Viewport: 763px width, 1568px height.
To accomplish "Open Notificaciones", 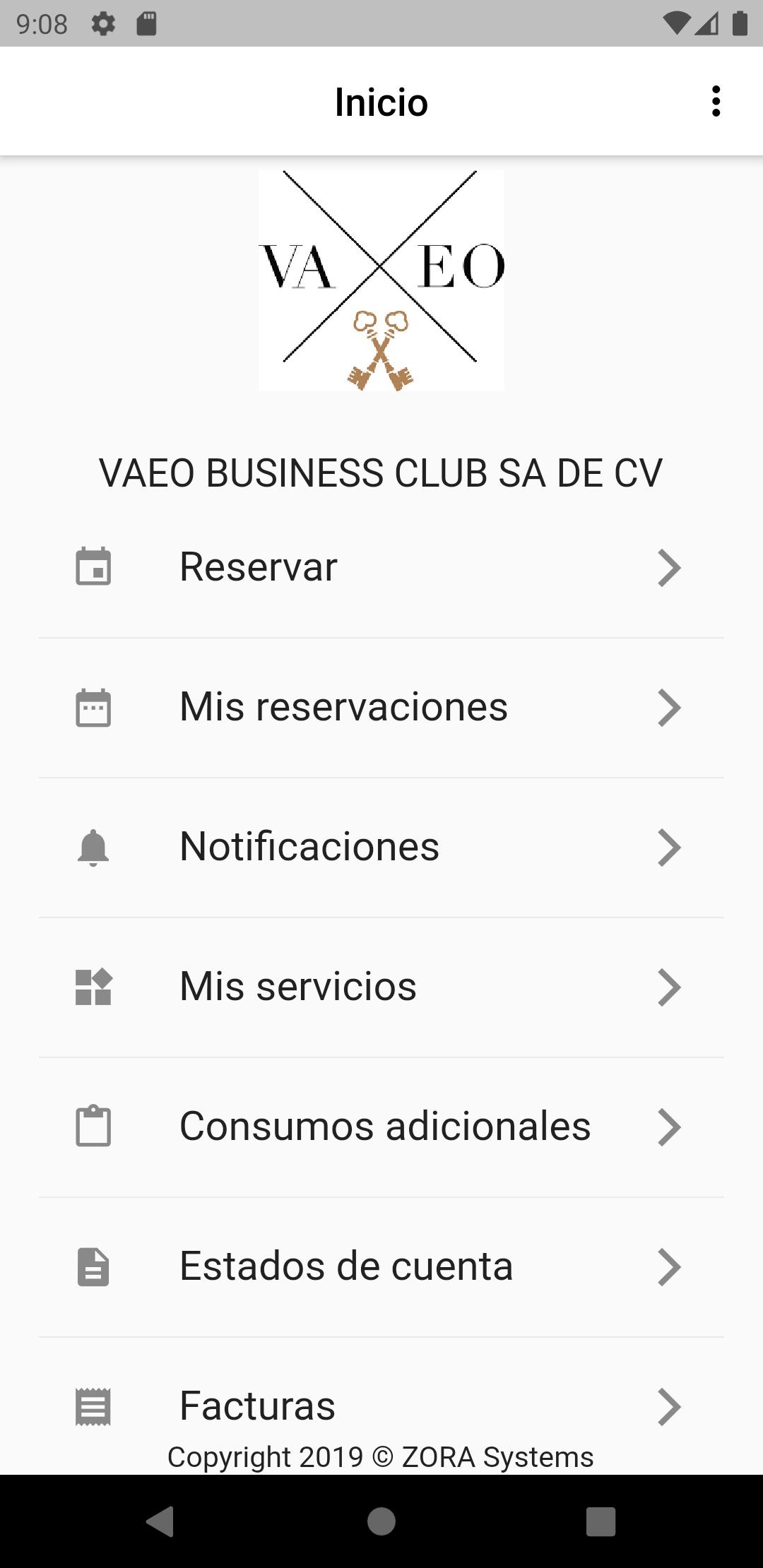I will [381, 847].
